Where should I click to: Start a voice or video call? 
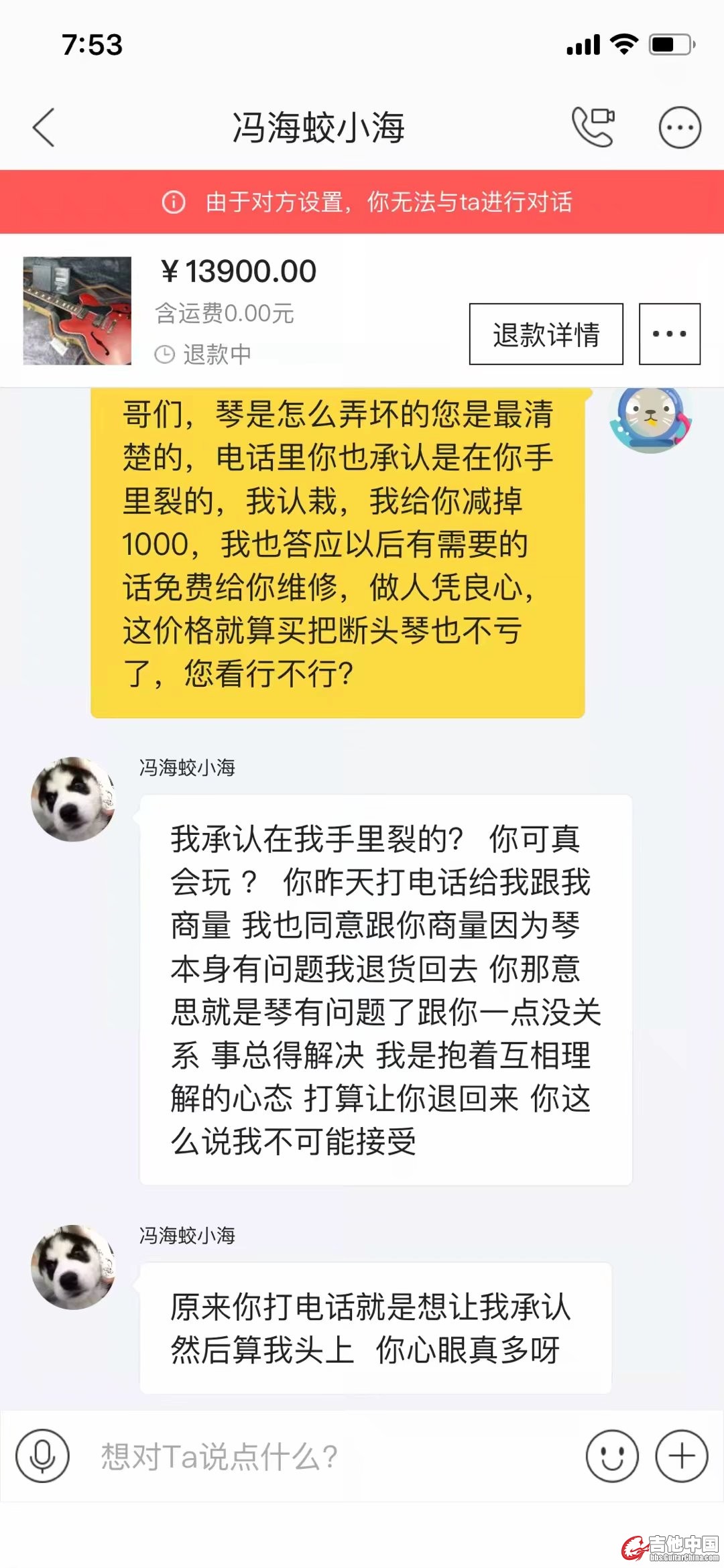point(593,127)
